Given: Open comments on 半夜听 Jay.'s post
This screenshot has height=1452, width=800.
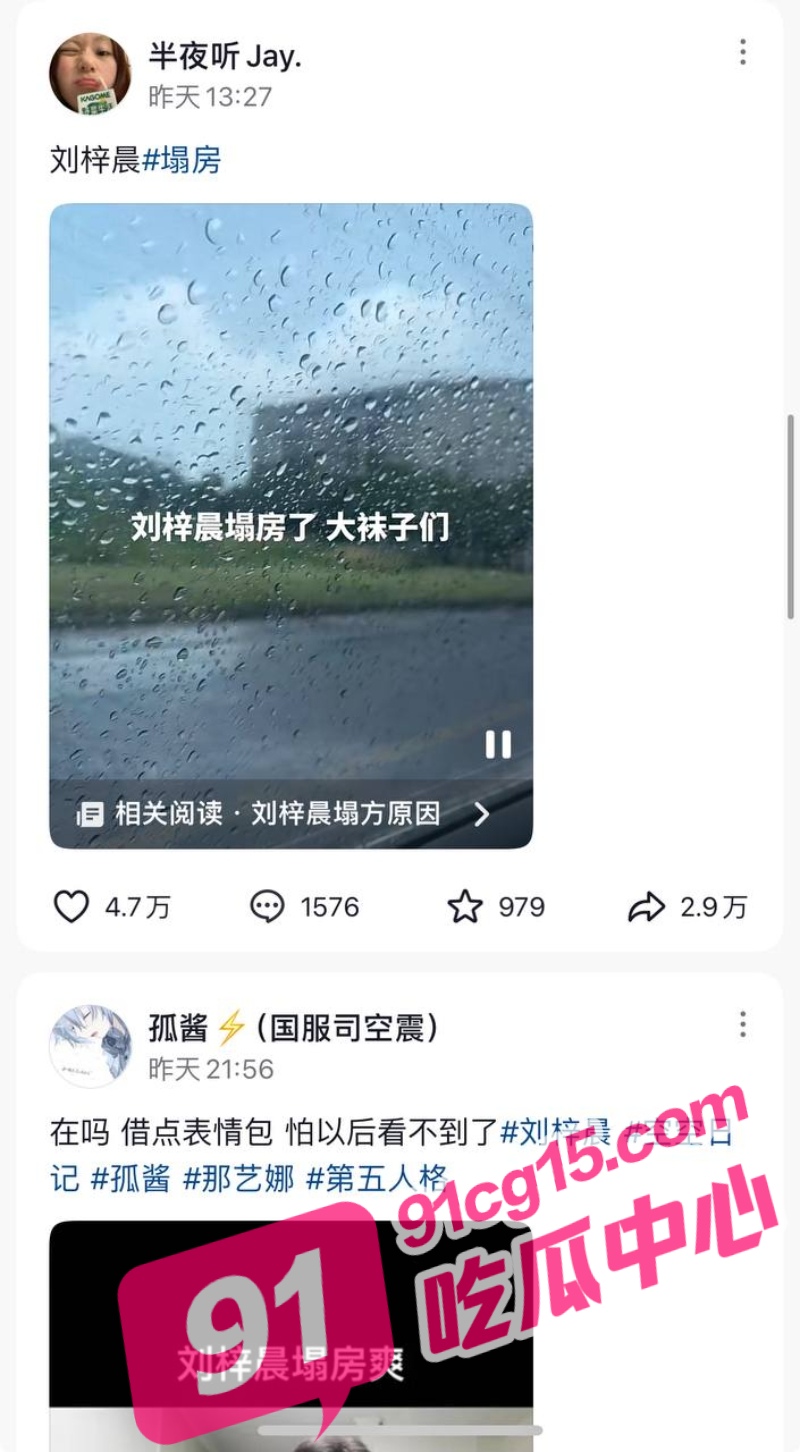Looking at the screenshot, I should [304, 907].
